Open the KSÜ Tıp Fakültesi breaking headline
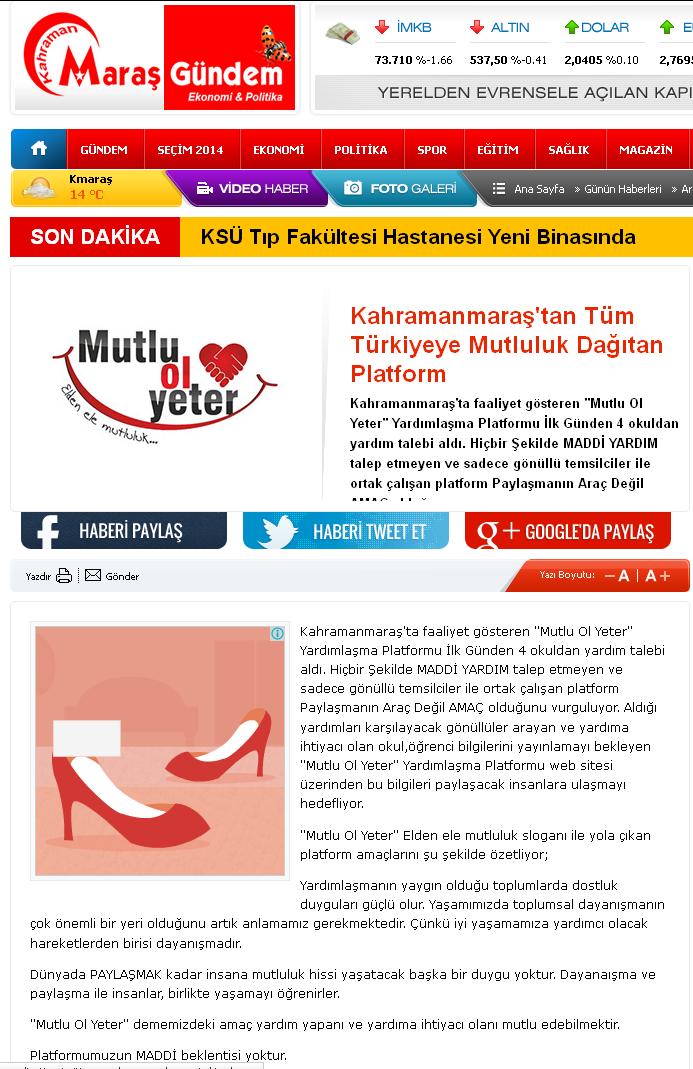 418,237
